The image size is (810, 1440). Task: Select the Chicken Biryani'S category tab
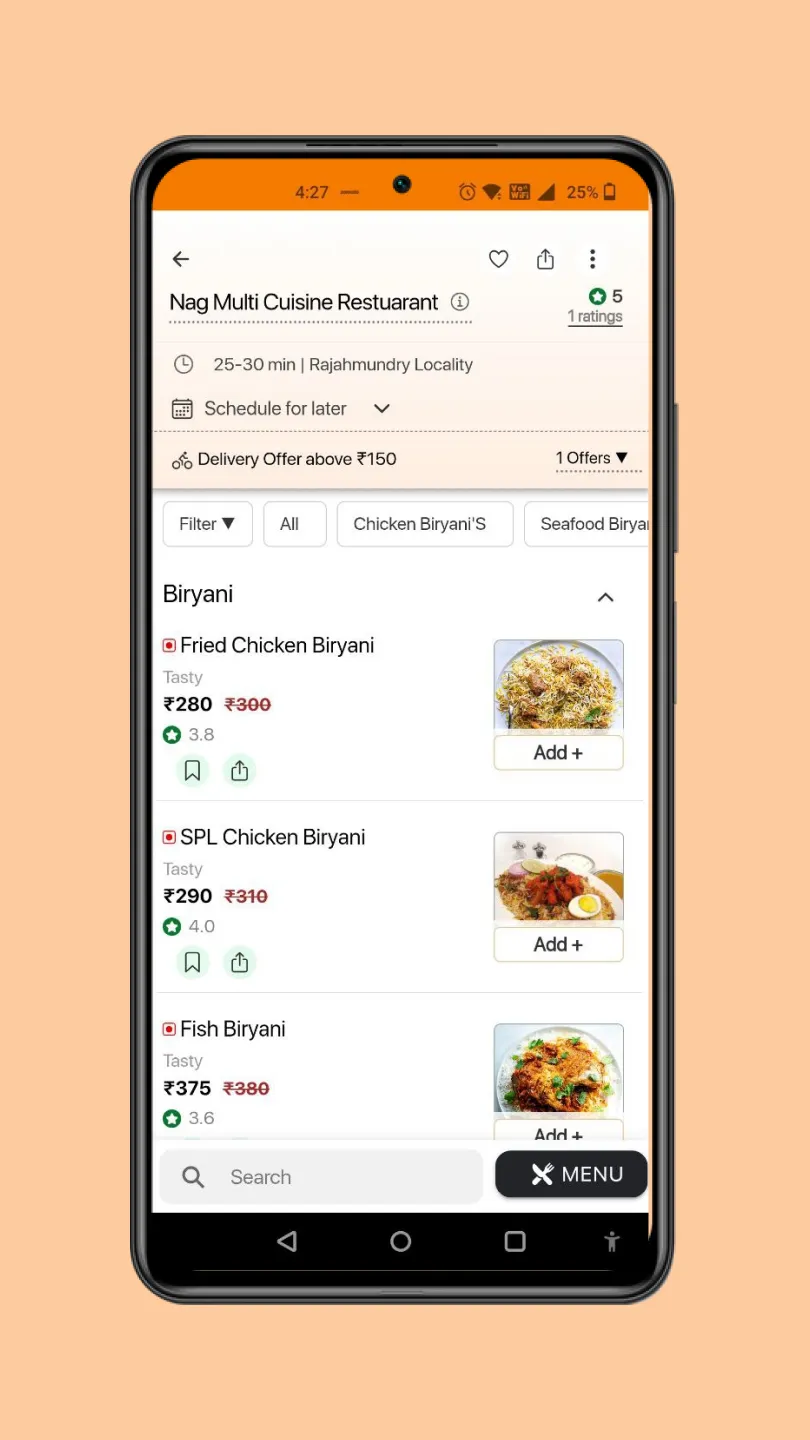(x=424, y=523)
